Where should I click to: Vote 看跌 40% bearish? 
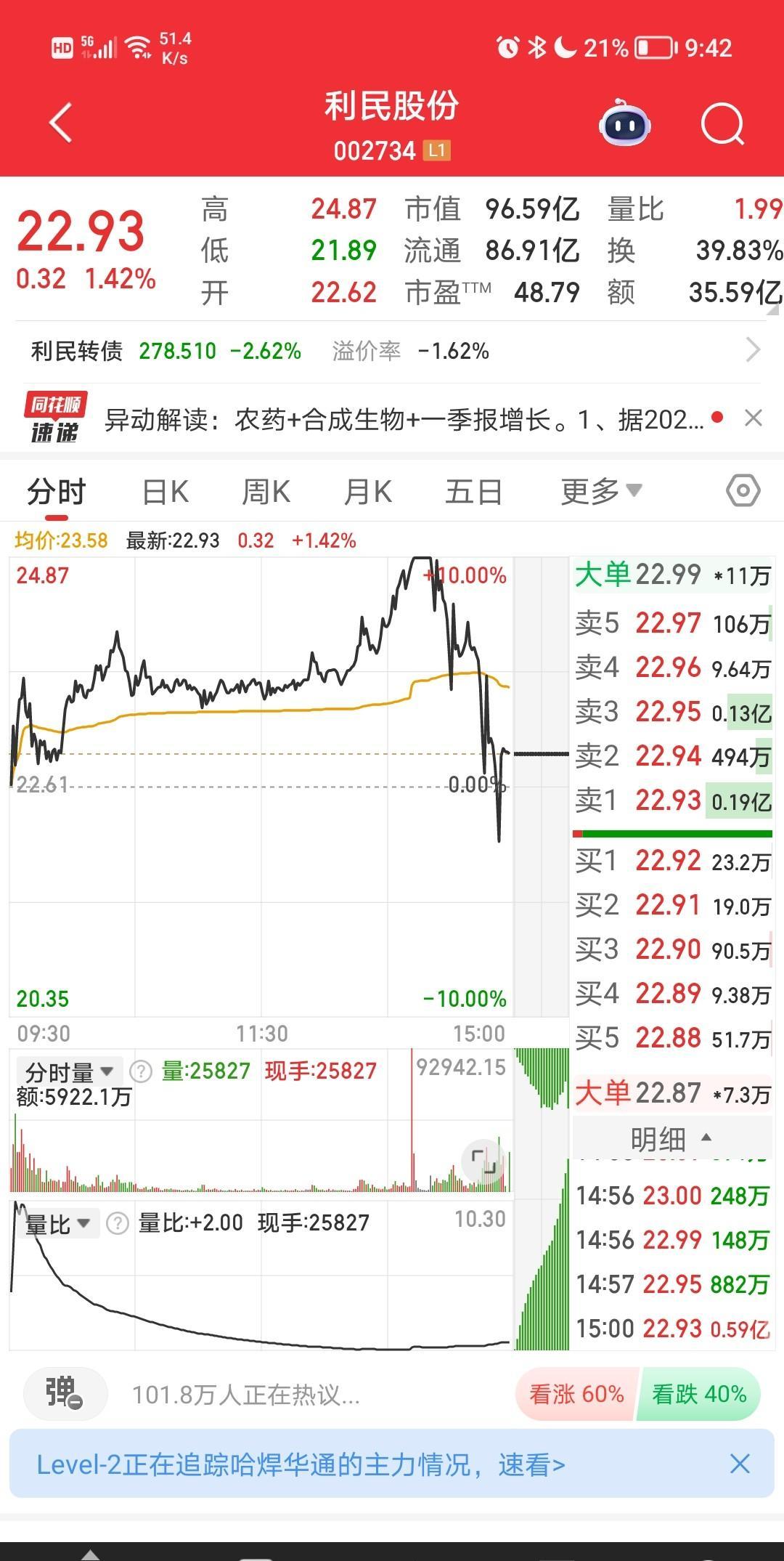click(698, 1394)
